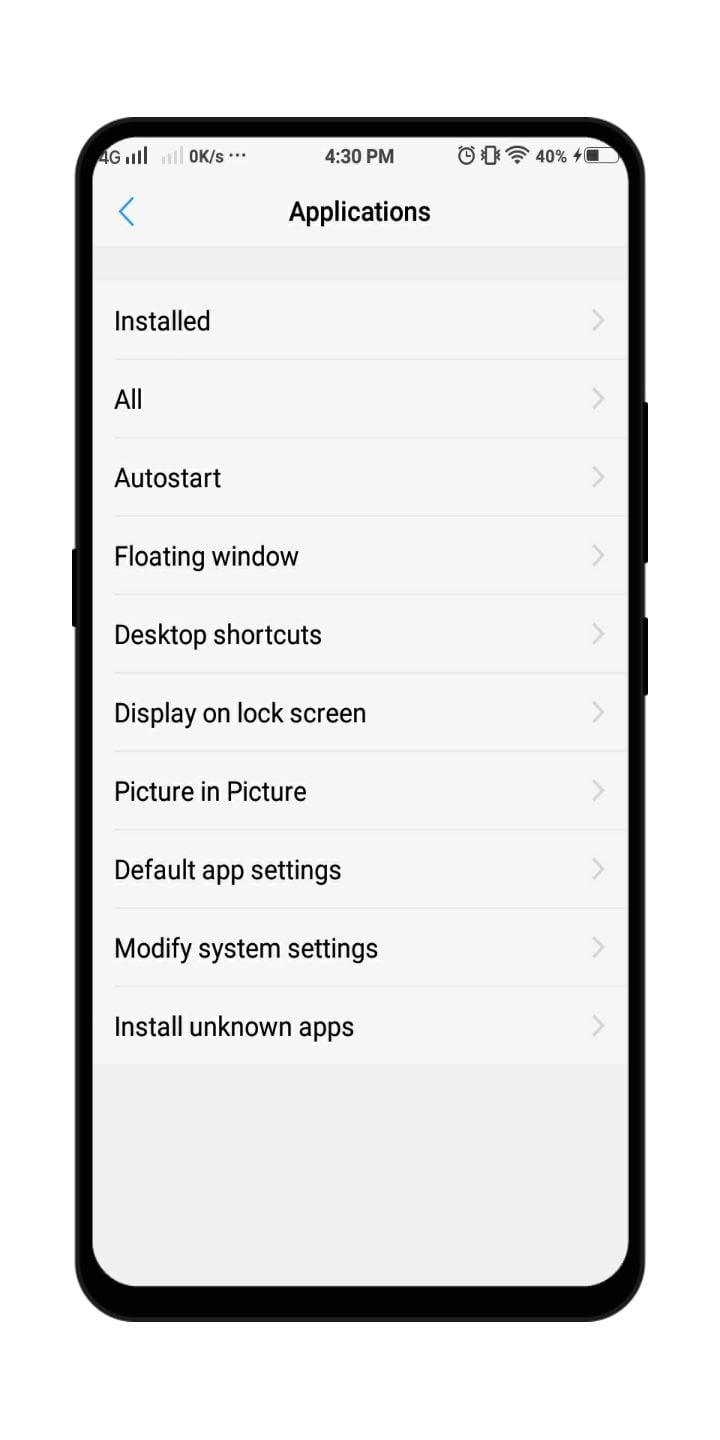Open Modify system settings
The image size is (720, 1440).
[x=360, y=947]
